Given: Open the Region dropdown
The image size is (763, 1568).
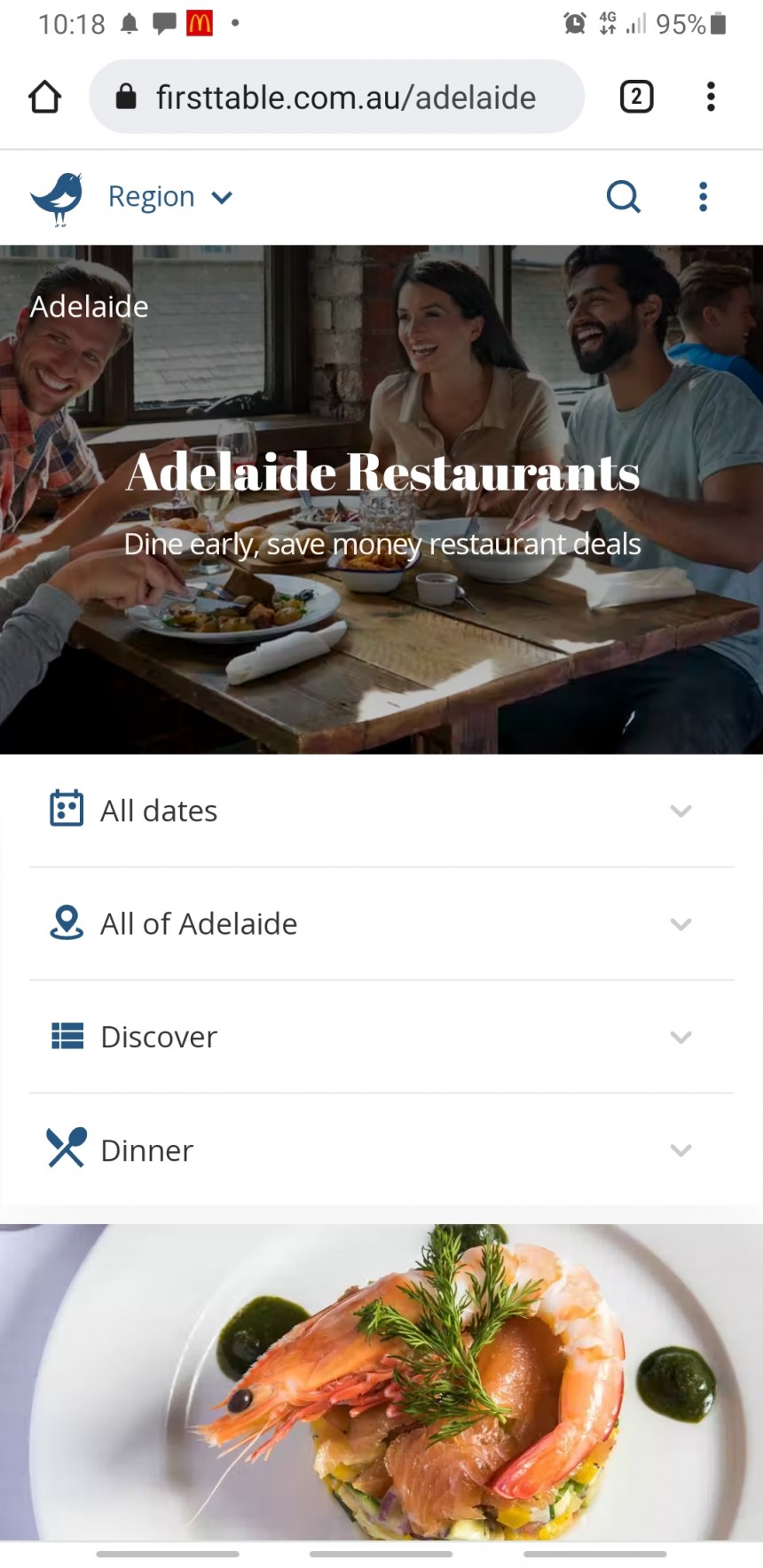Looking at the screenshot, I should (170, 196).
